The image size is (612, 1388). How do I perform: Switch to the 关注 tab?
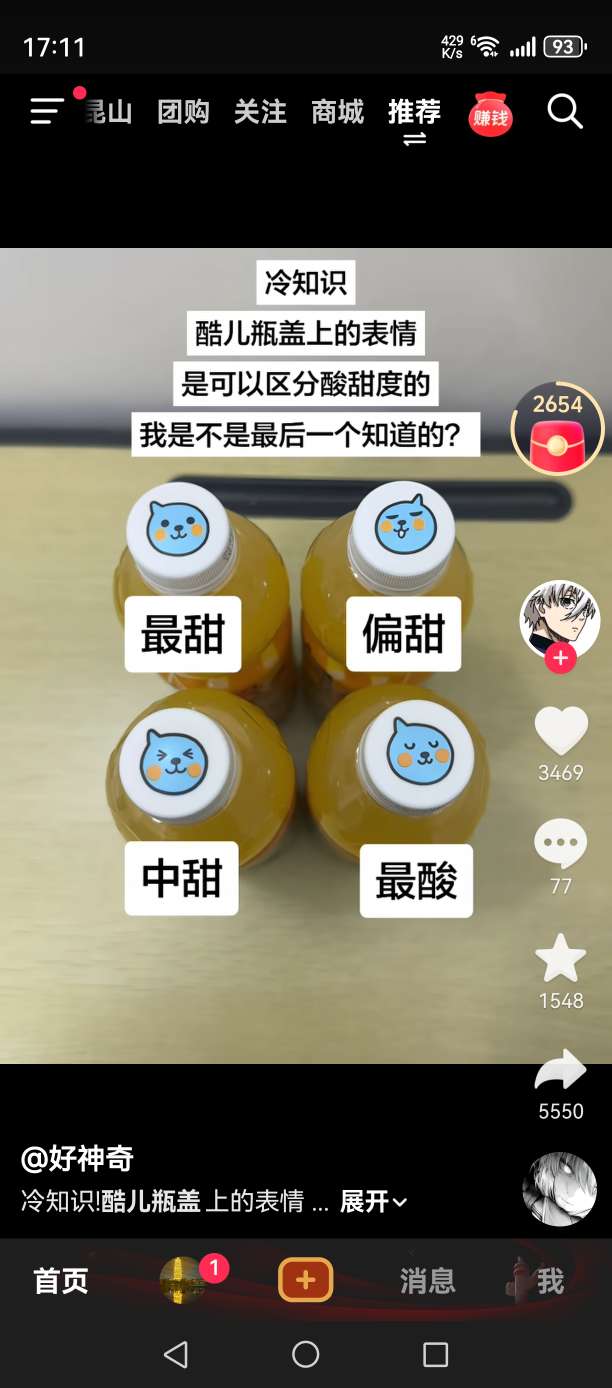tap(260, 112)
